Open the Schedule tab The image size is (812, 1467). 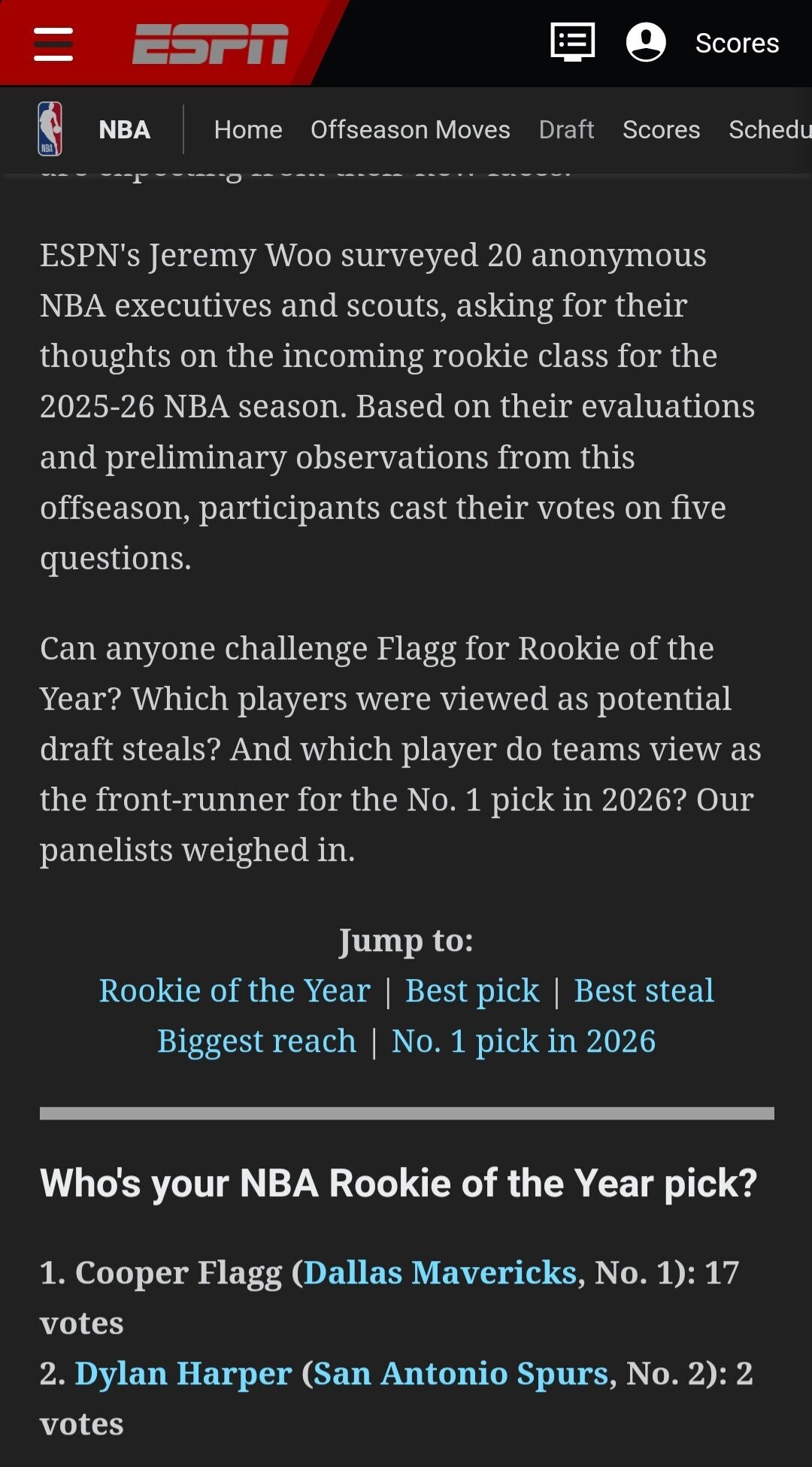[x=770, y=129]
